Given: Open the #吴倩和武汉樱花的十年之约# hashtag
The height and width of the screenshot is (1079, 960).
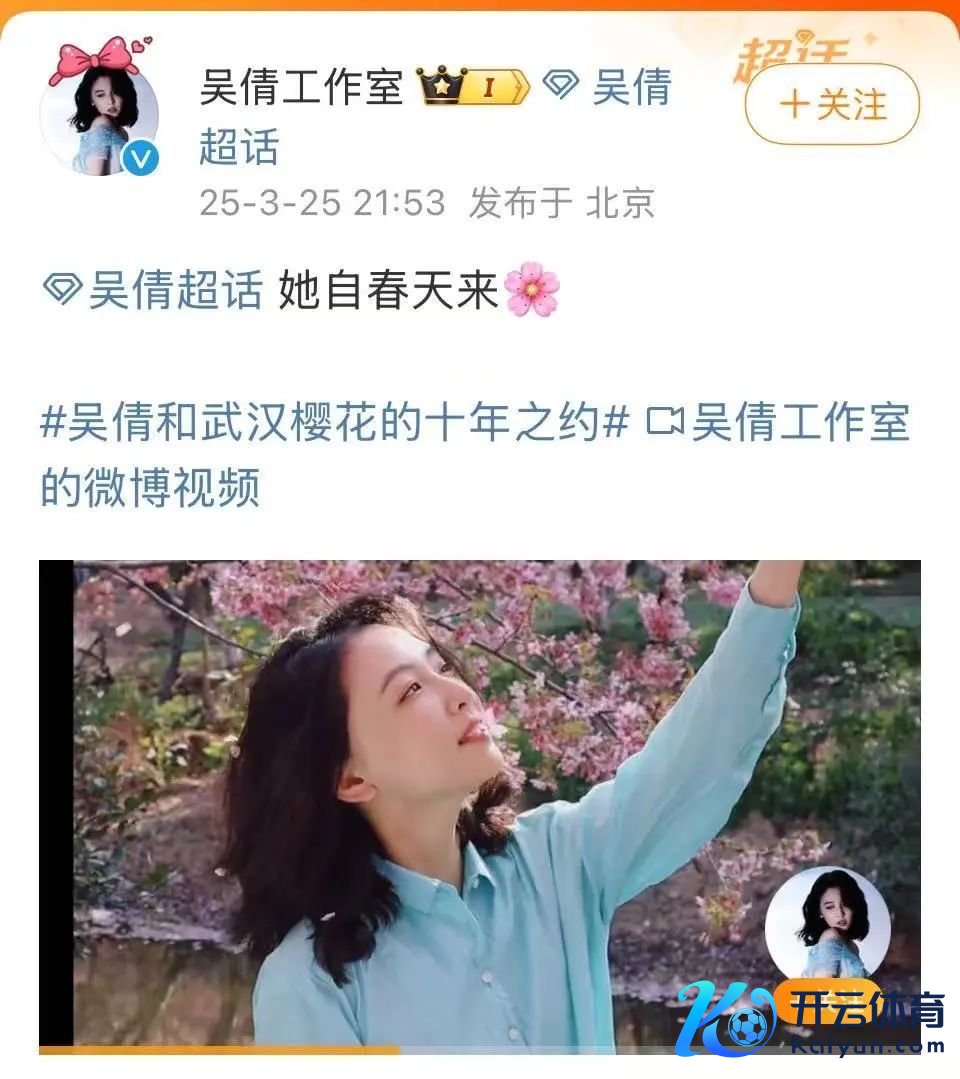Looking at the screenshot, I should (x=334, y=423).
